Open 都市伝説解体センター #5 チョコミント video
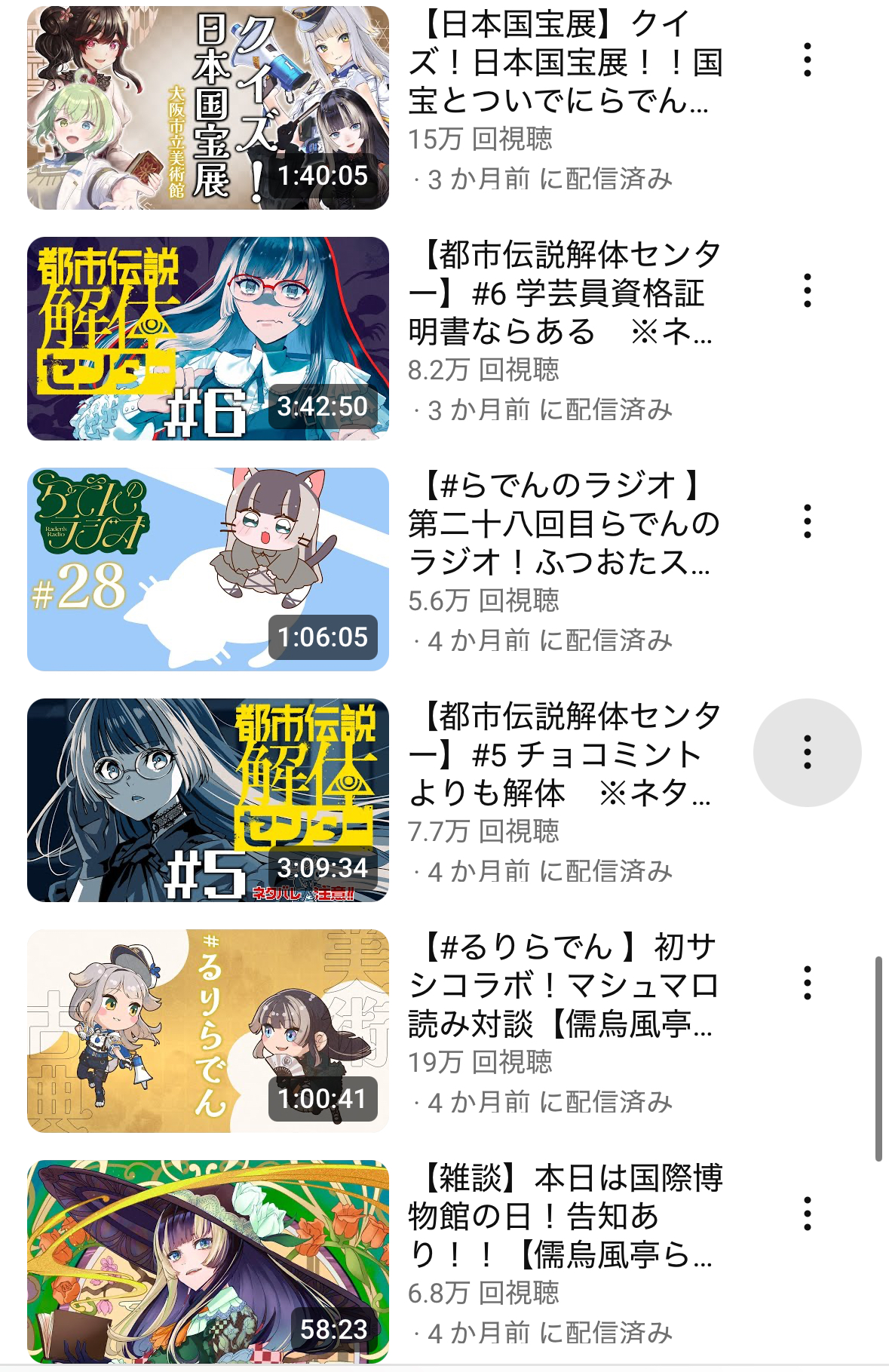 point(208,800)
